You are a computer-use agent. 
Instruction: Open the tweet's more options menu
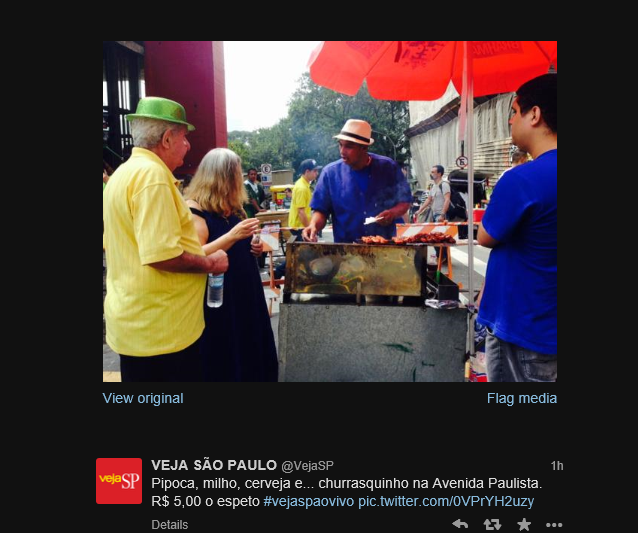click(554, 524)
